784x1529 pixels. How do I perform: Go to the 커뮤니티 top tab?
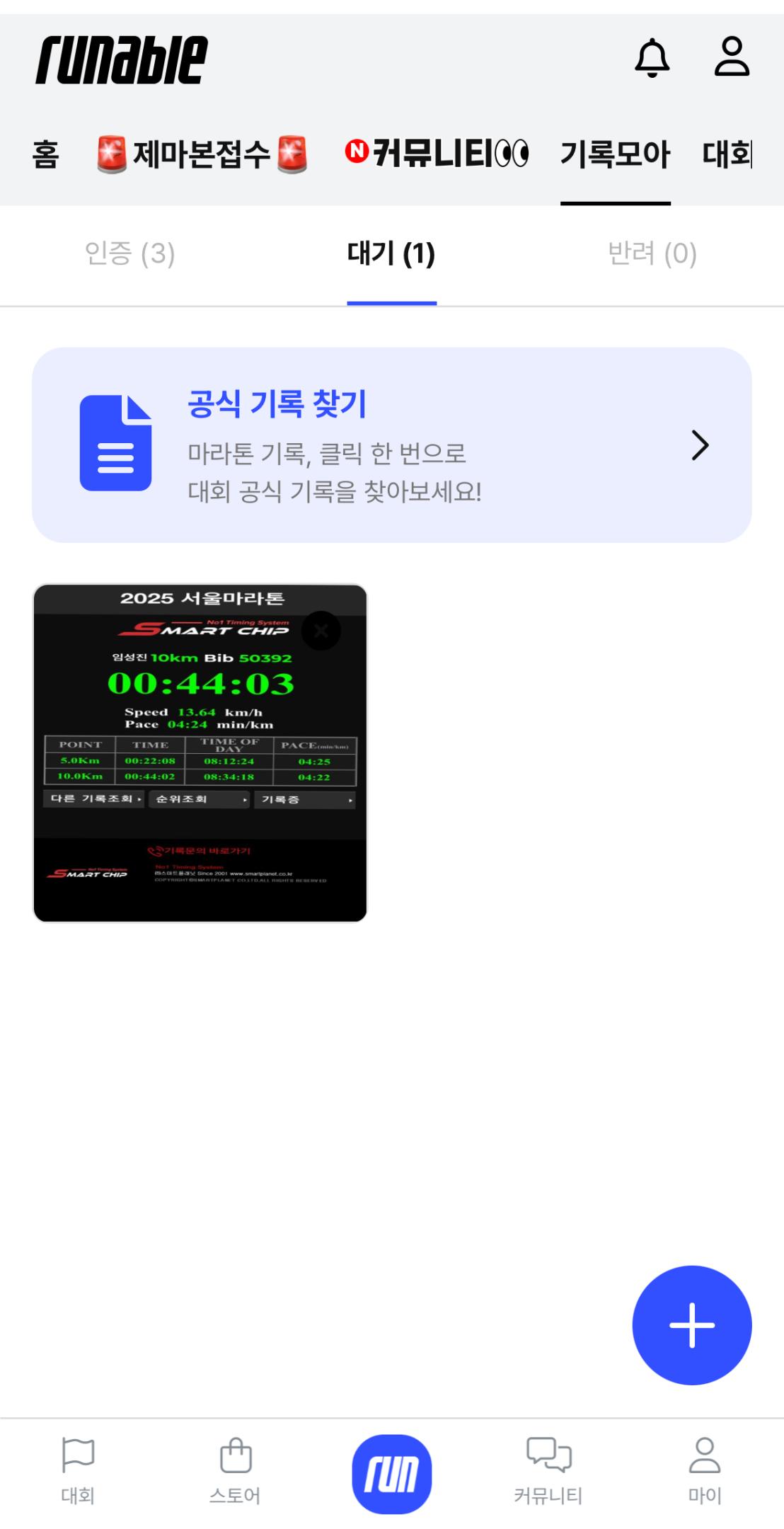[x=437, y=154]
